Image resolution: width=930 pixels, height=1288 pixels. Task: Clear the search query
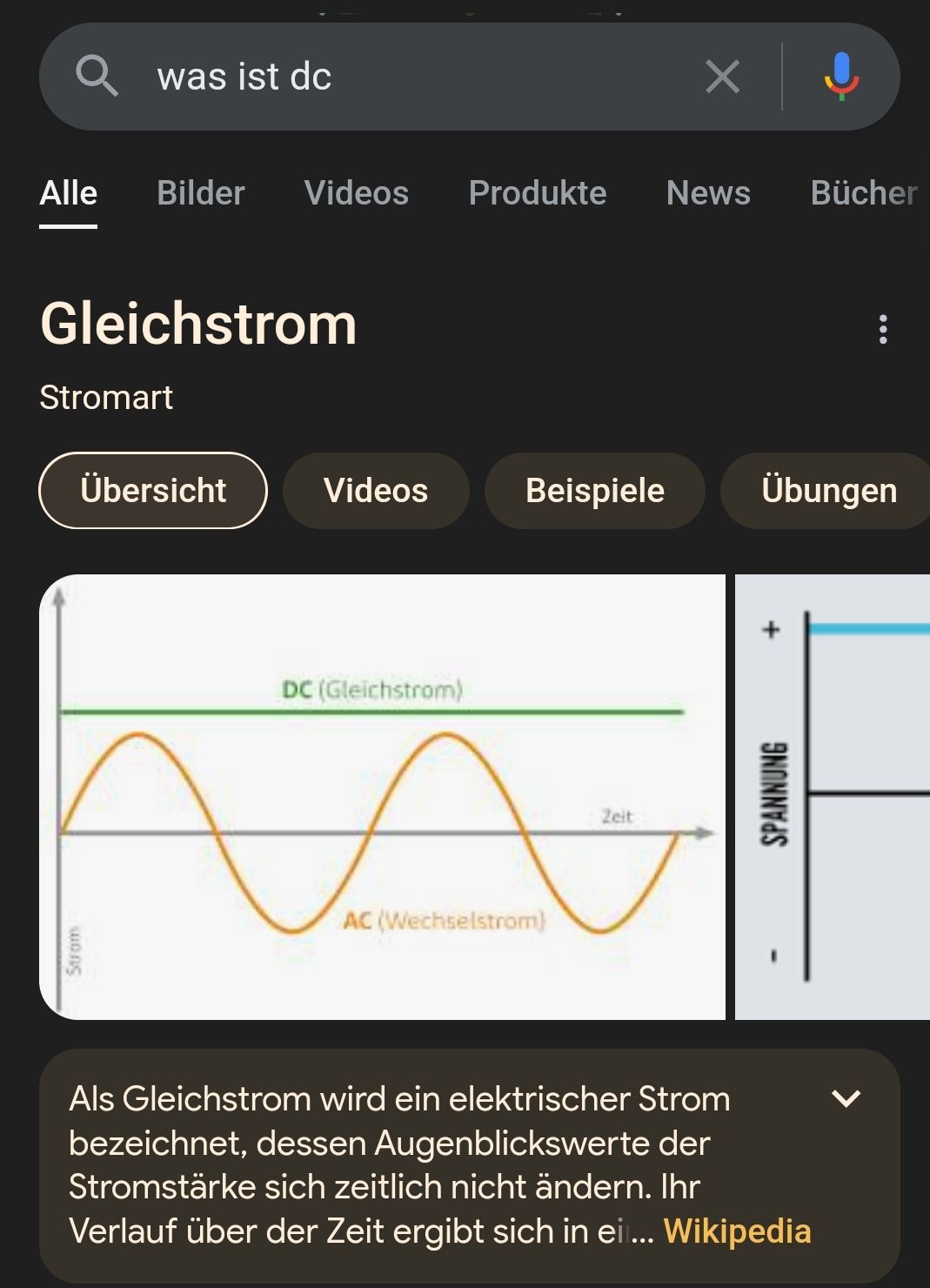pos(722,77)
